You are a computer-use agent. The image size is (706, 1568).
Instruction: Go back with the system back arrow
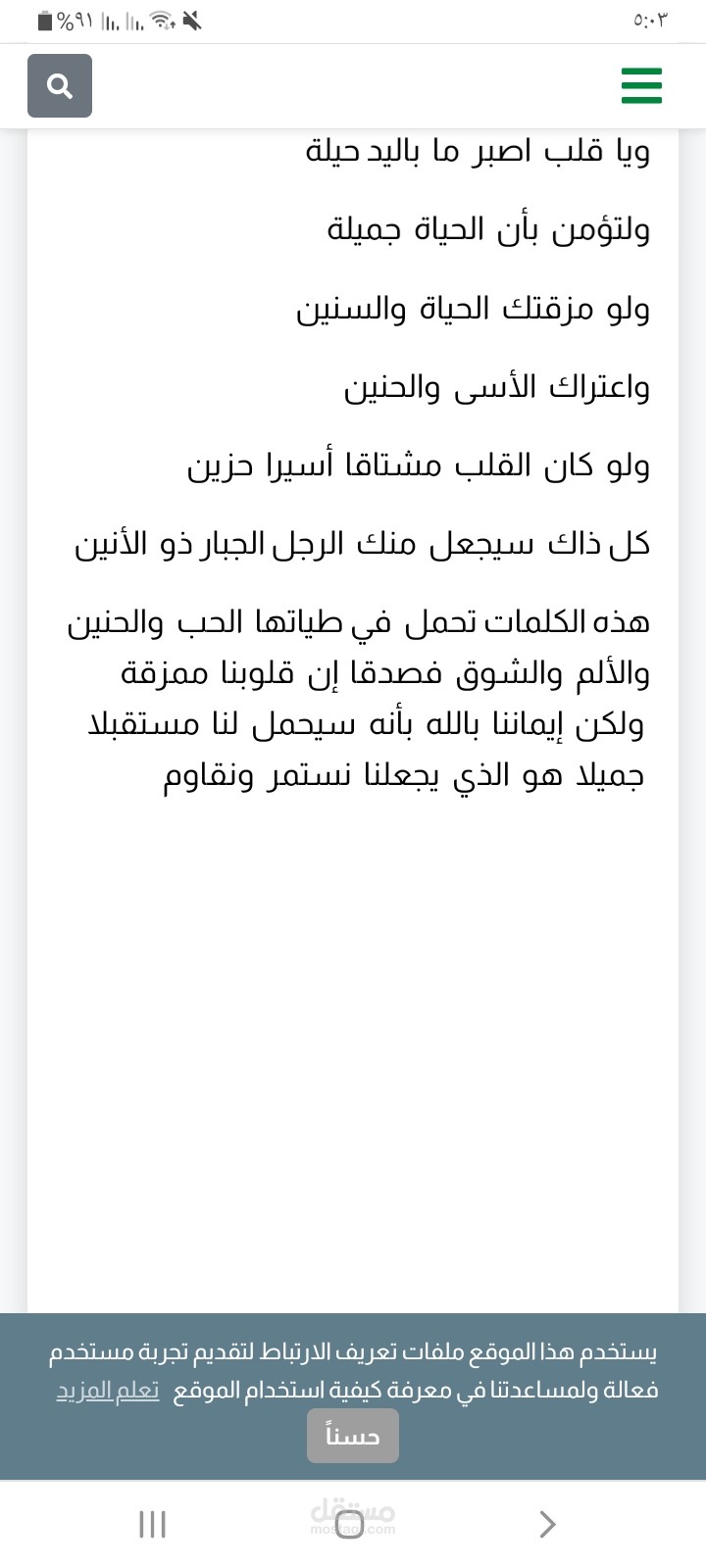(x=548, y=1524)
